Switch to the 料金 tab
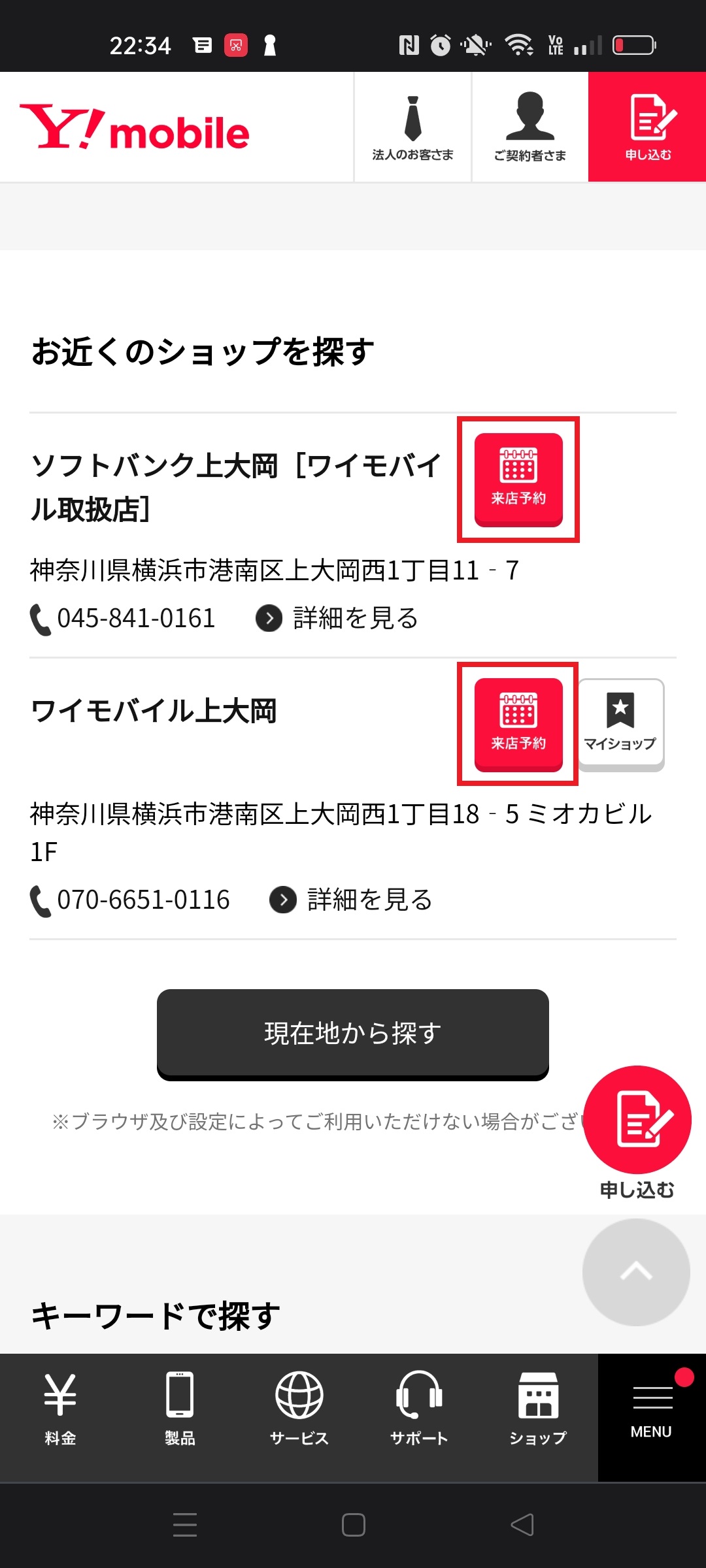This screenshot has height=1568, width=706. click(x=60, y=1409)
